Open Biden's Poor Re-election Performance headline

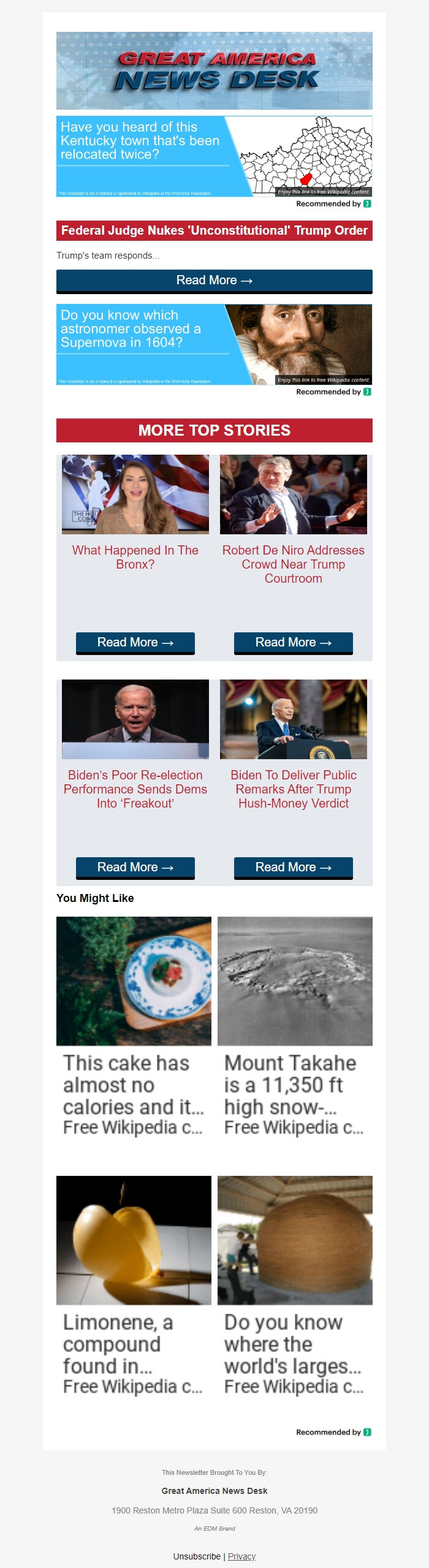coord(135,789)
